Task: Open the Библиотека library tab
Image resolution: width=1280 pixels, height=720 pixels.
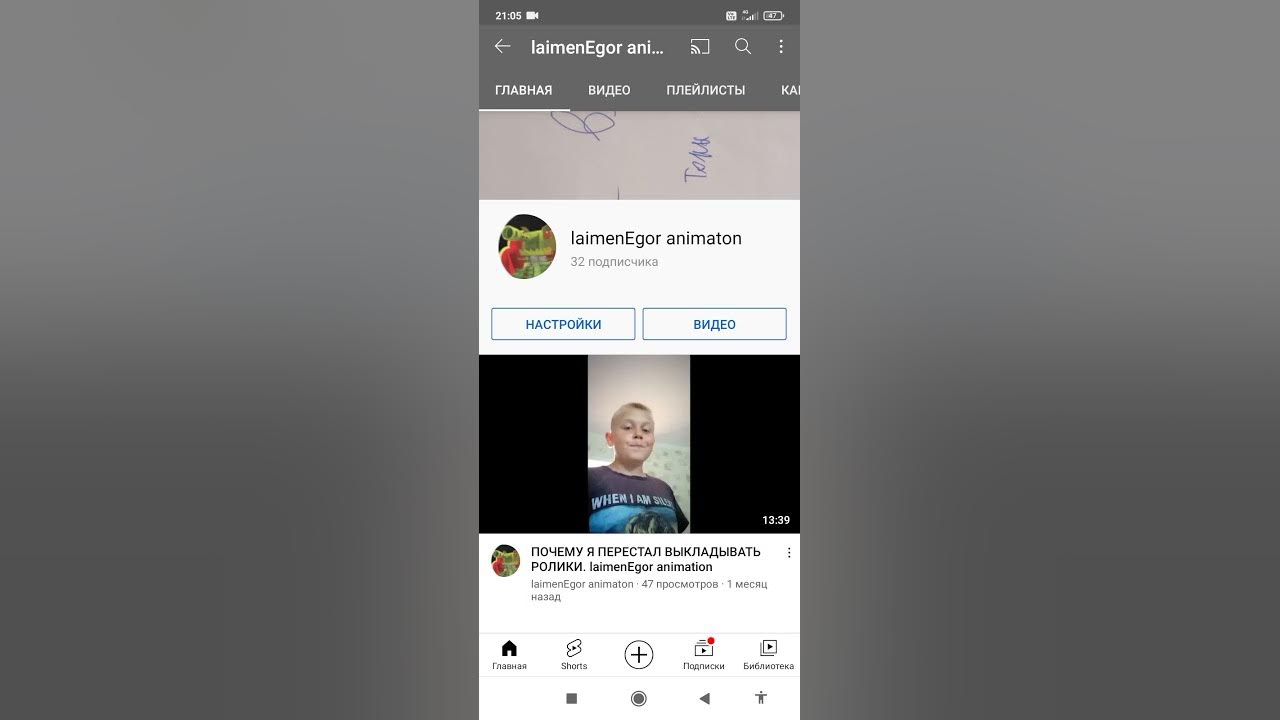Action: tap(768, 655)
